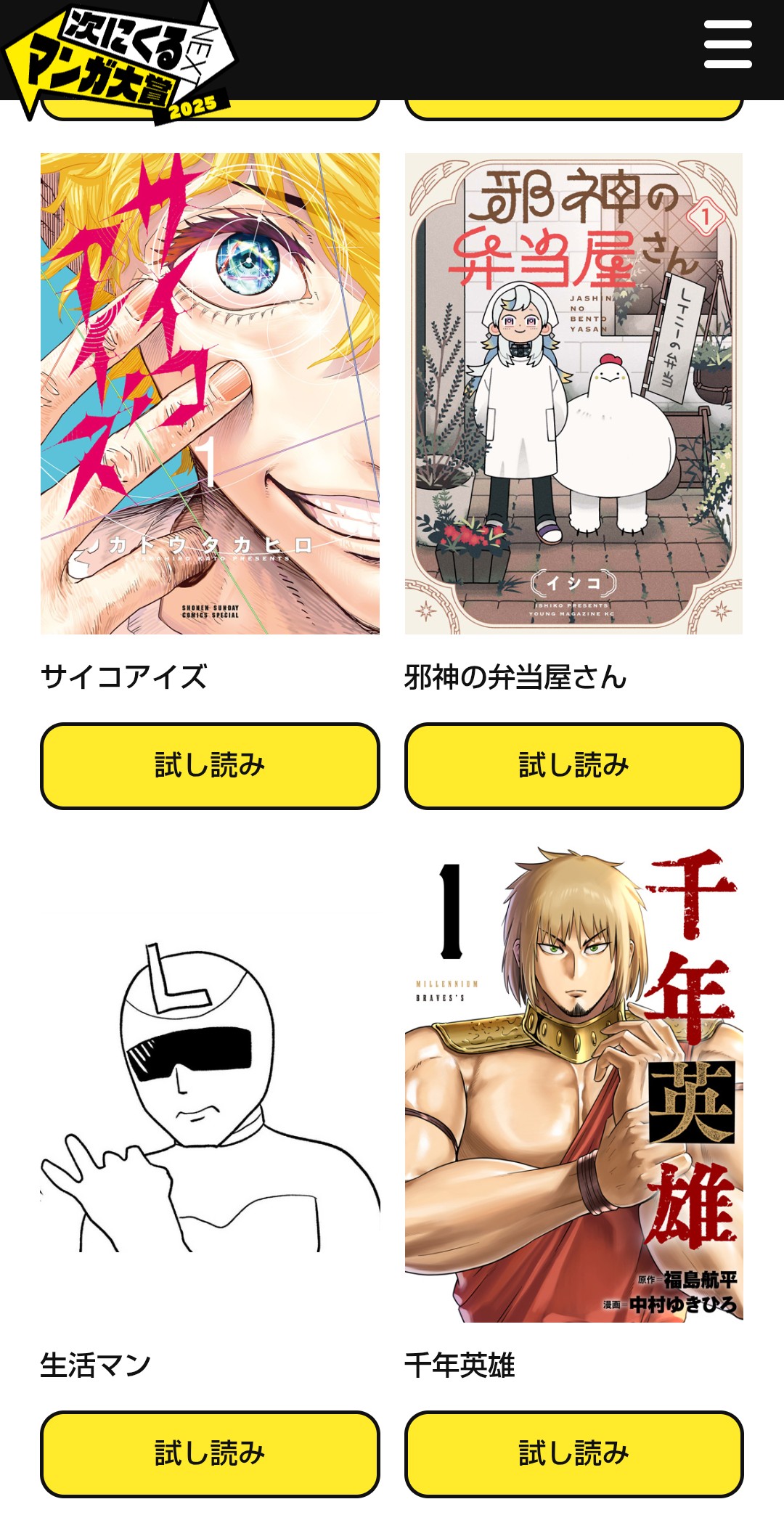Read a sample of 千年英雄
This screenshot has height=1515, width=784.
pos(573,1454)
